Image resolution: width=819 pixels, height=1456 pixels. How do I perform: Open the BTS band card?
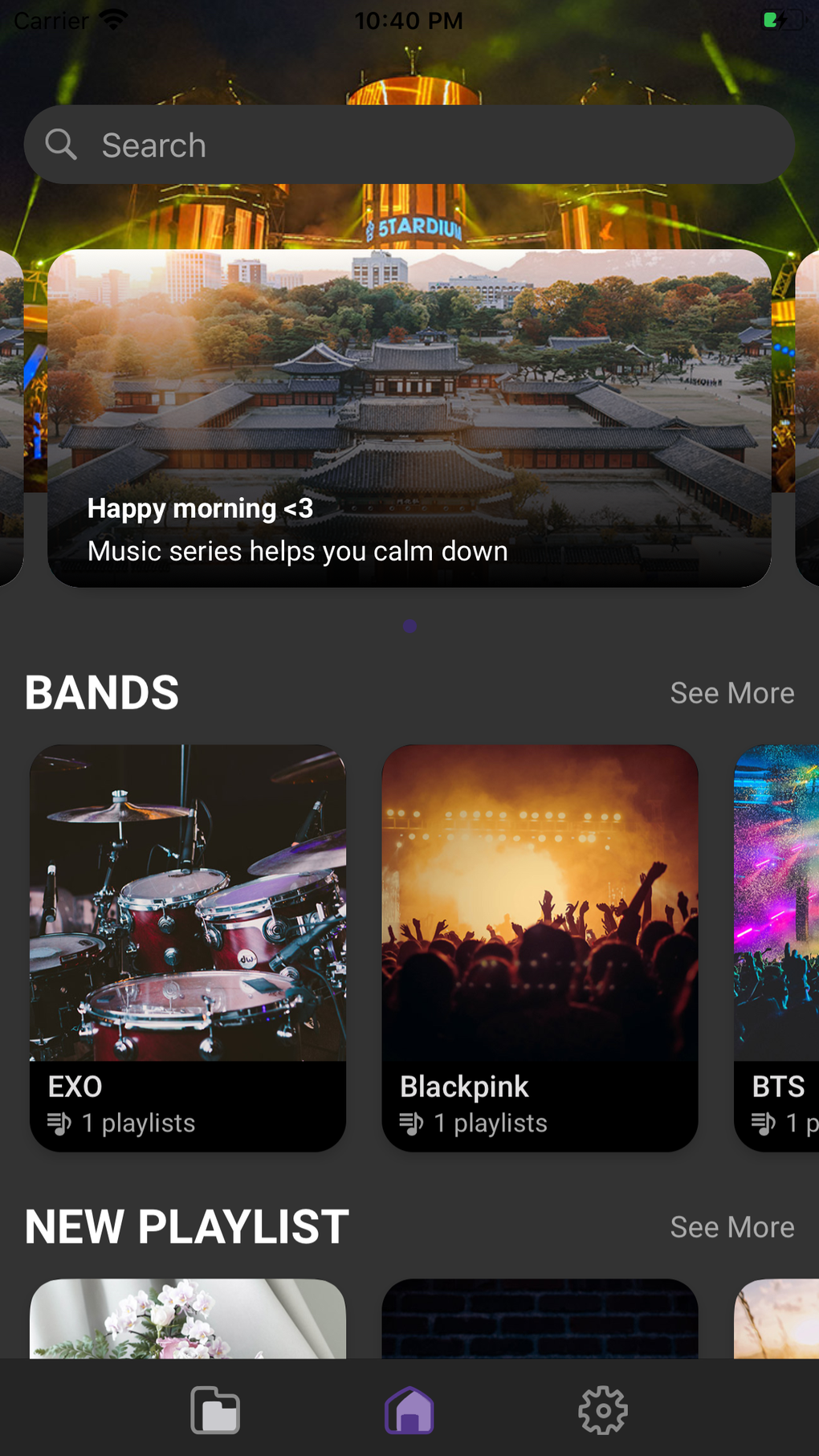pyautogui.click(x=777, y=948)
